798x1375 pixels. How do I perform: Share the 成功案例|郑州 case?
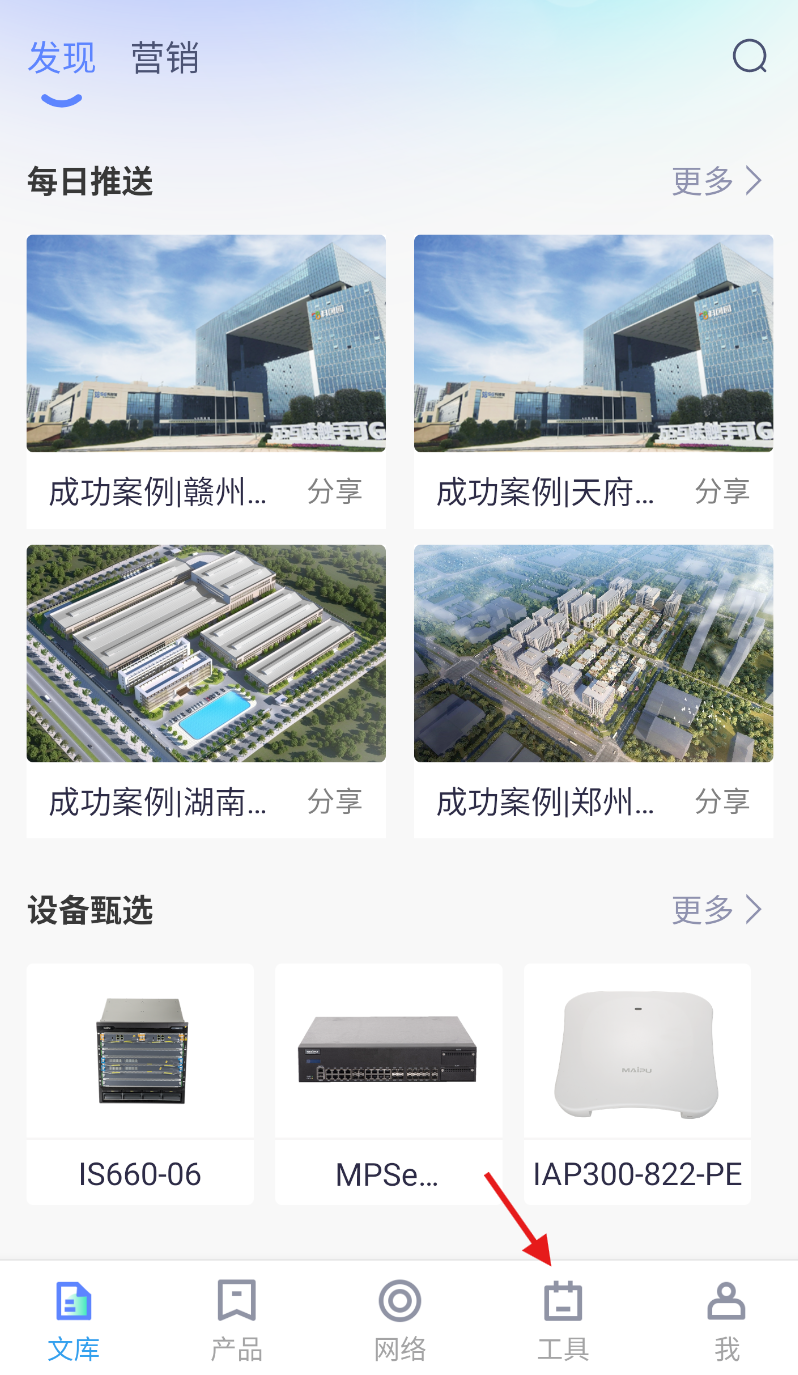722,801
